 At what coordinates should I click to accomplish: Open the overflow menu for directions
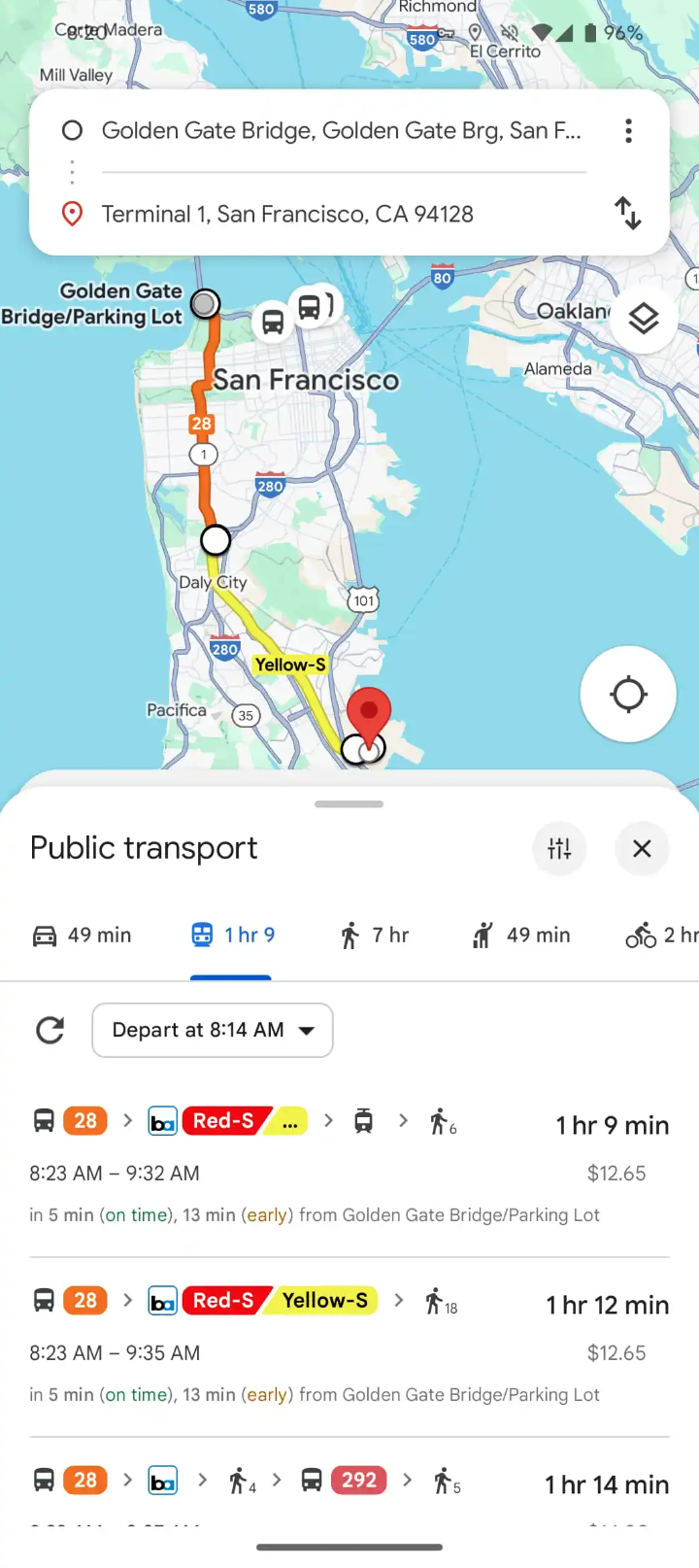[x=628, y=131]
